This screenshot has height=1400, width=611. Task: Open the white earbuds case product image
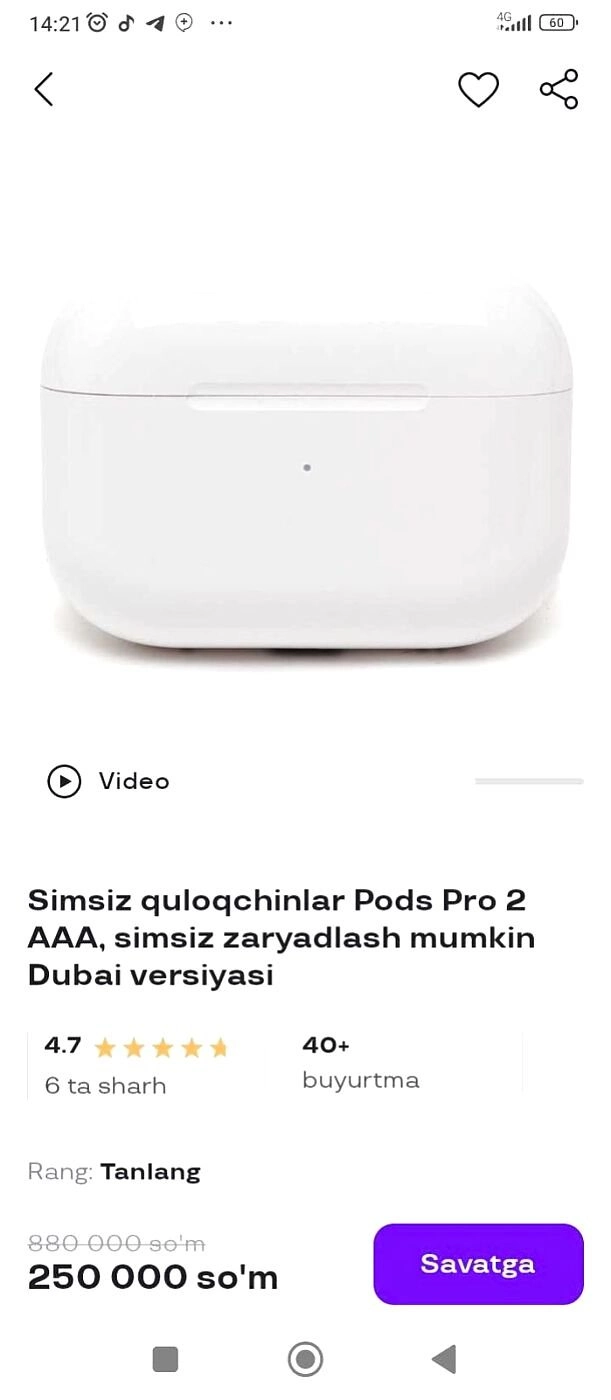(x=306, y=468)
